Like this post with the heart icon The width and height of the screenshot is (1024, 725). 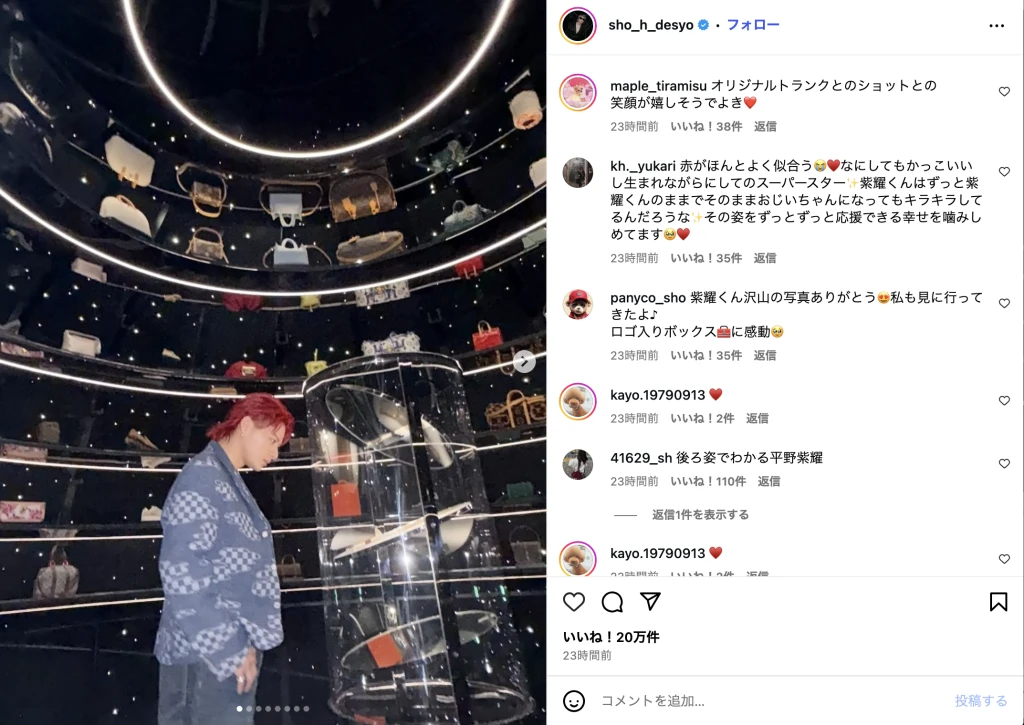click(574, 602)
